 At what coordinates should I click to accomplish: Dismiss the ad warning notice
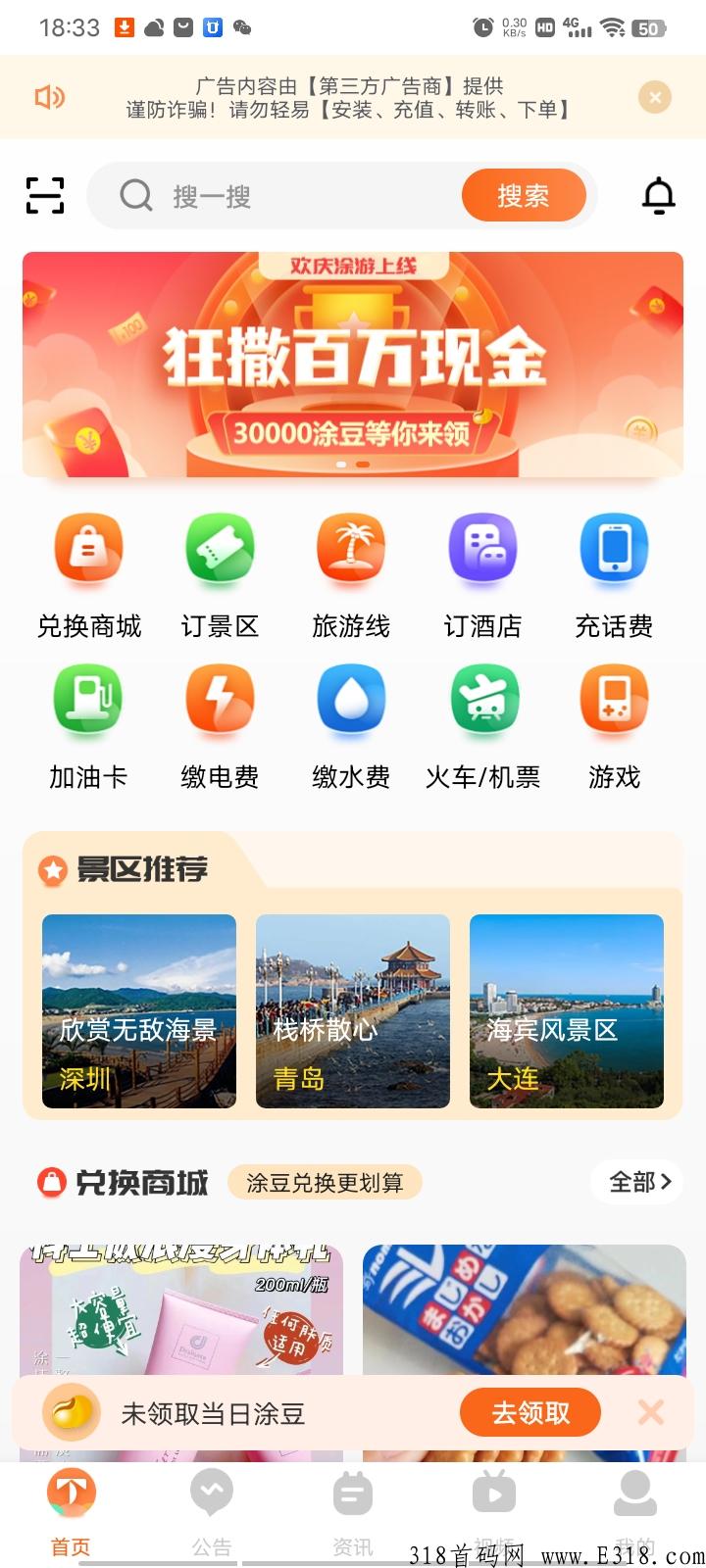click(655, 97)
